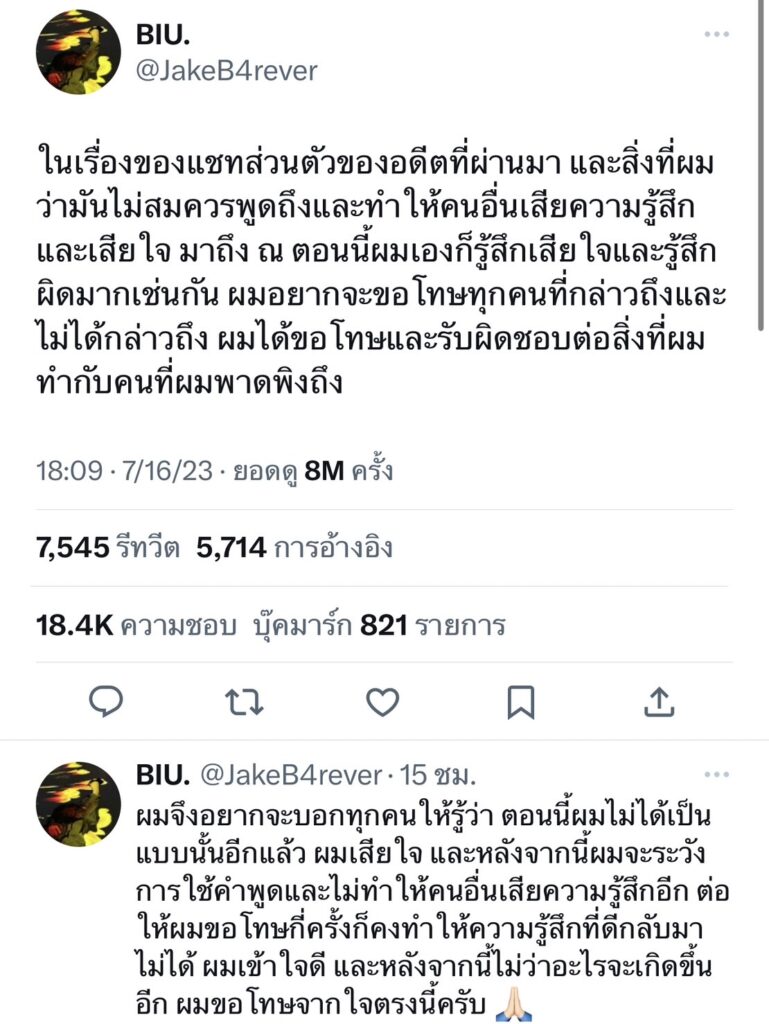The height and width of the screenshot is (1024, 769).
Task: Open the overflow menu on the main tweet
Action: [716, 34]
